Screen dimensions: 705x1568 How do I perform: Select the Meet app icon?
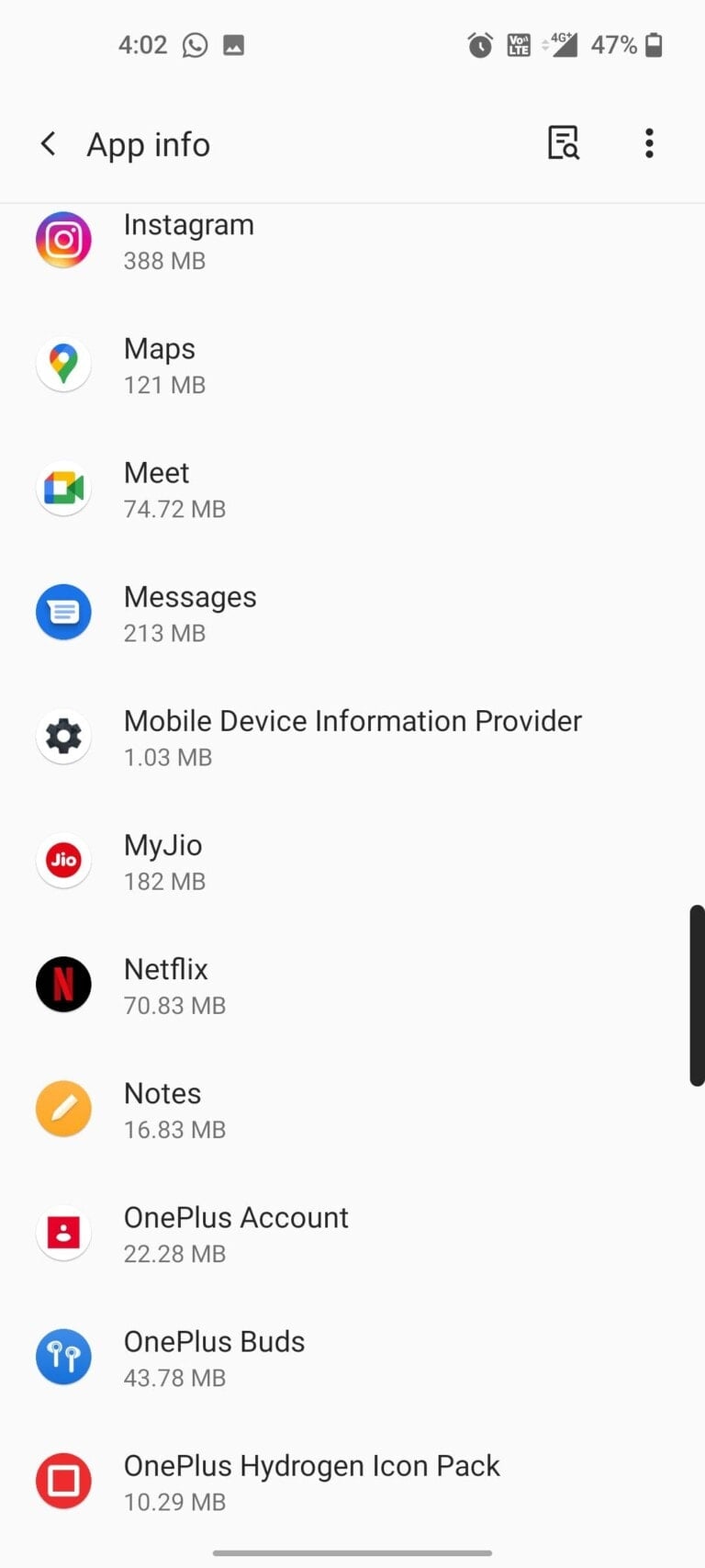63,488
